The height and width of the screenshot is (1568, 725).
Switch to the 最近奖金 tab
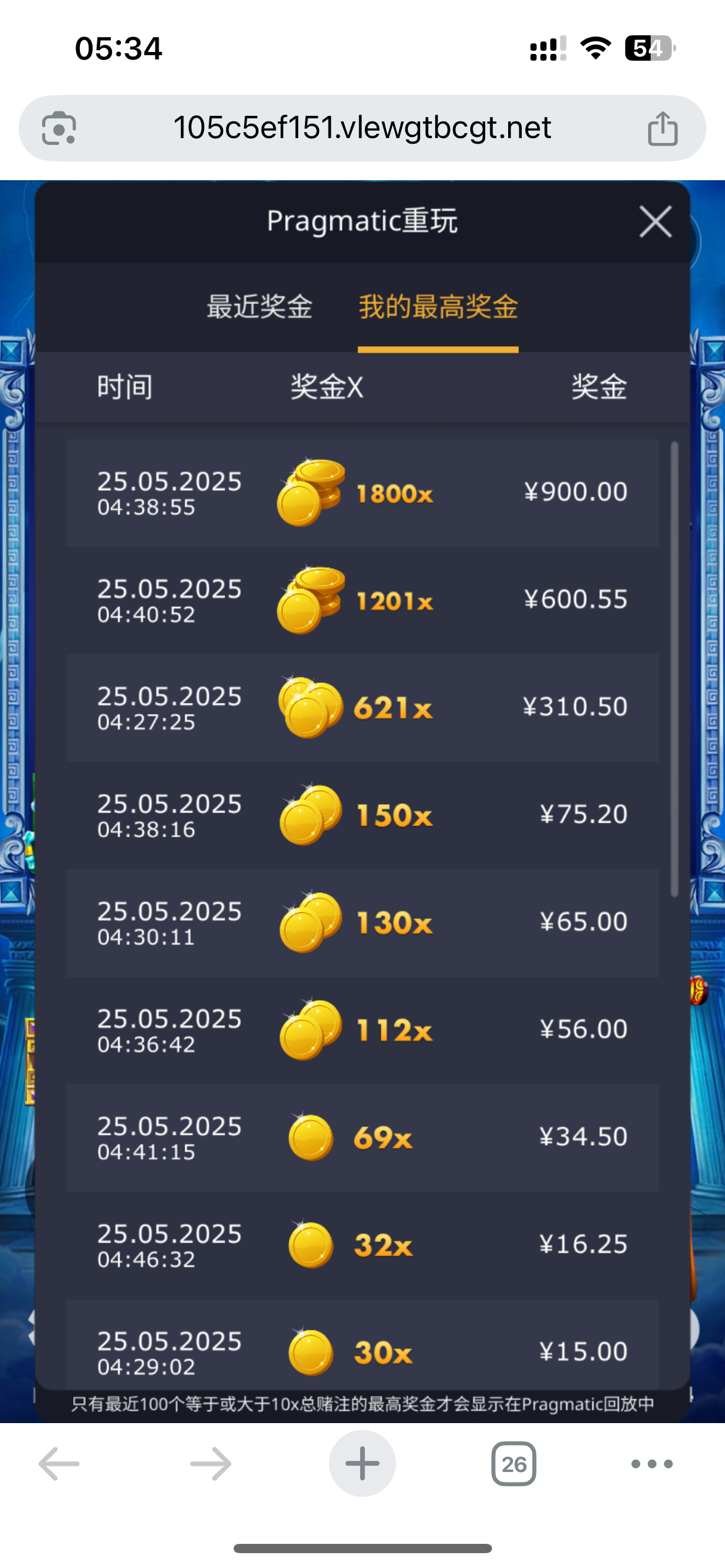tap(260, 307)
